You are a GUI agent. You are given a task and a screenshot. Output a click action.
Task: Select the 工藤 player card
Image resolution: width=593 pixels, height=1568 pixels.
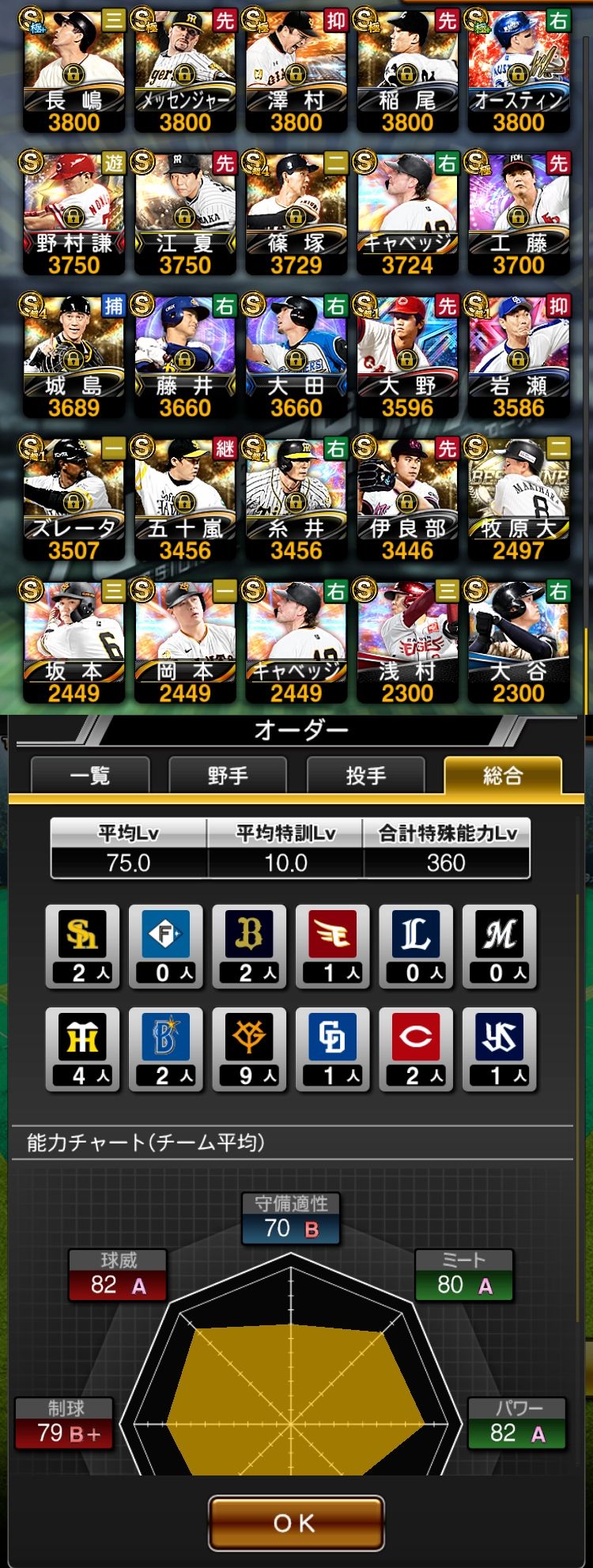[519, 213]
